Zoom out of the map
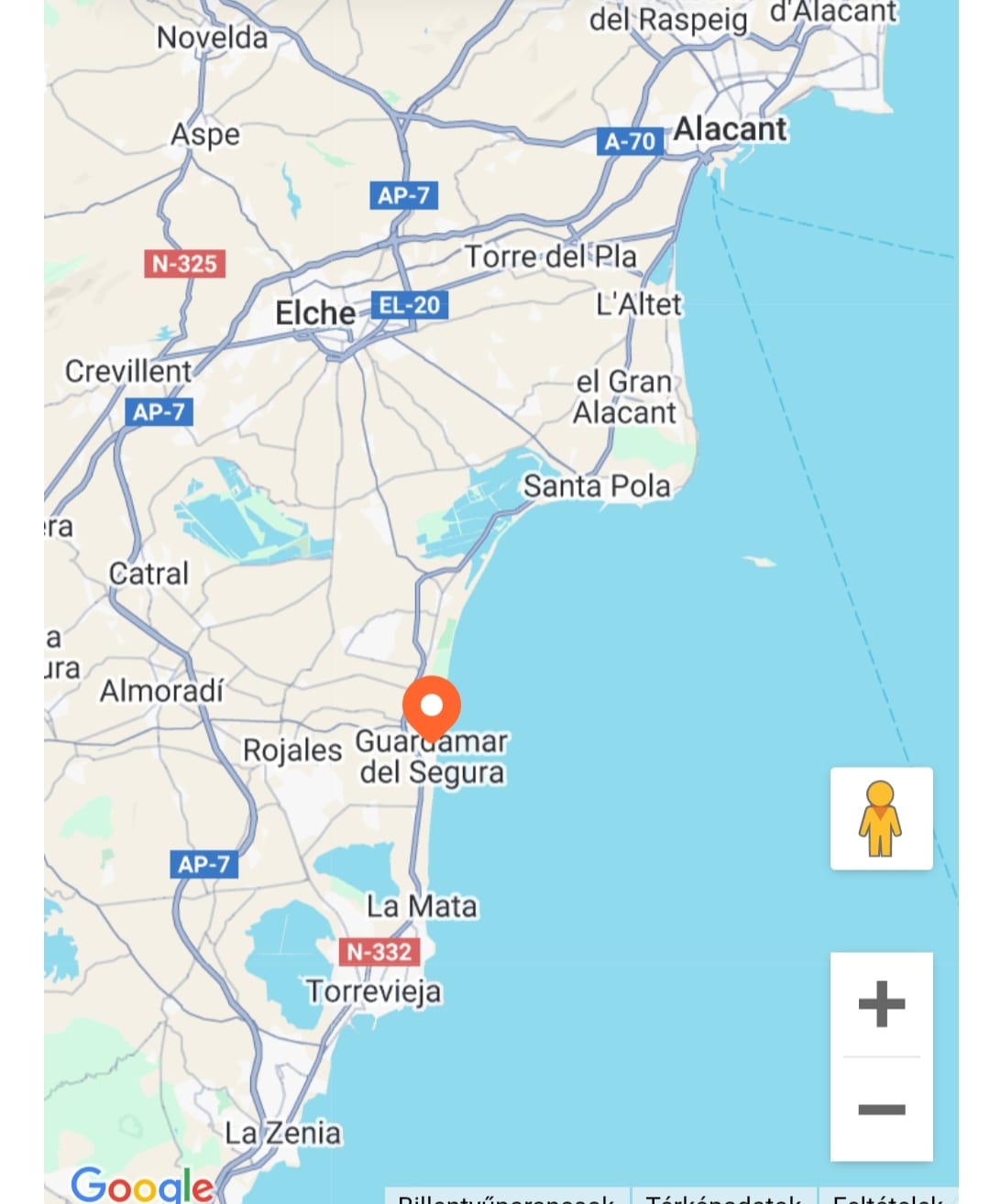This screenshot has width=990, height=1204. 881,1110
